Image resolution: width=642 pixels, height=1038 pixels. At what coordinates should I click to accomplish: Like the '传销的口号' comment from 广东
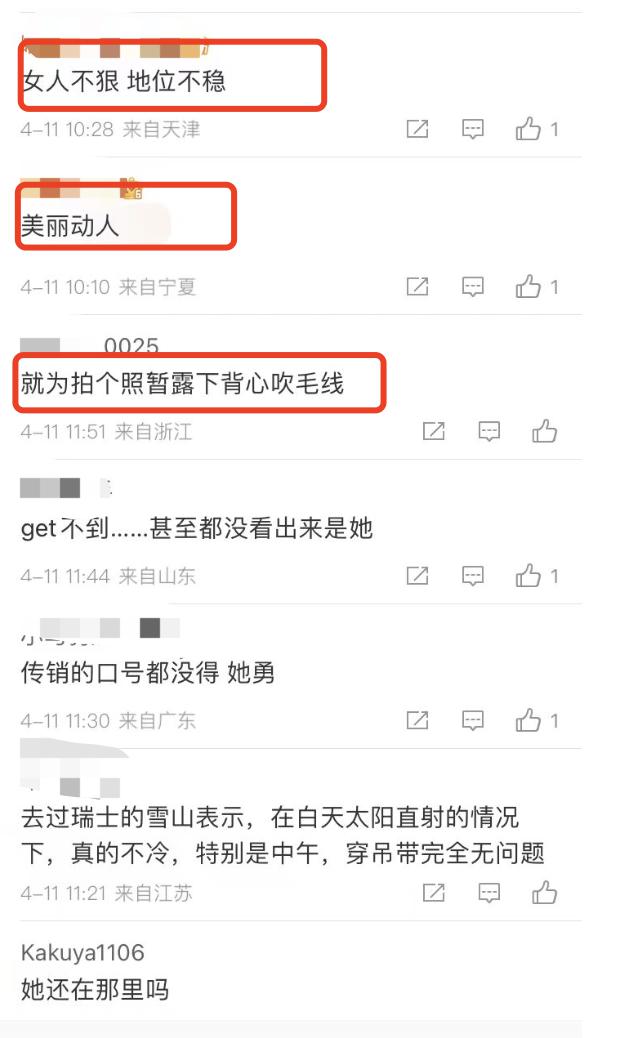click(528, 720)
